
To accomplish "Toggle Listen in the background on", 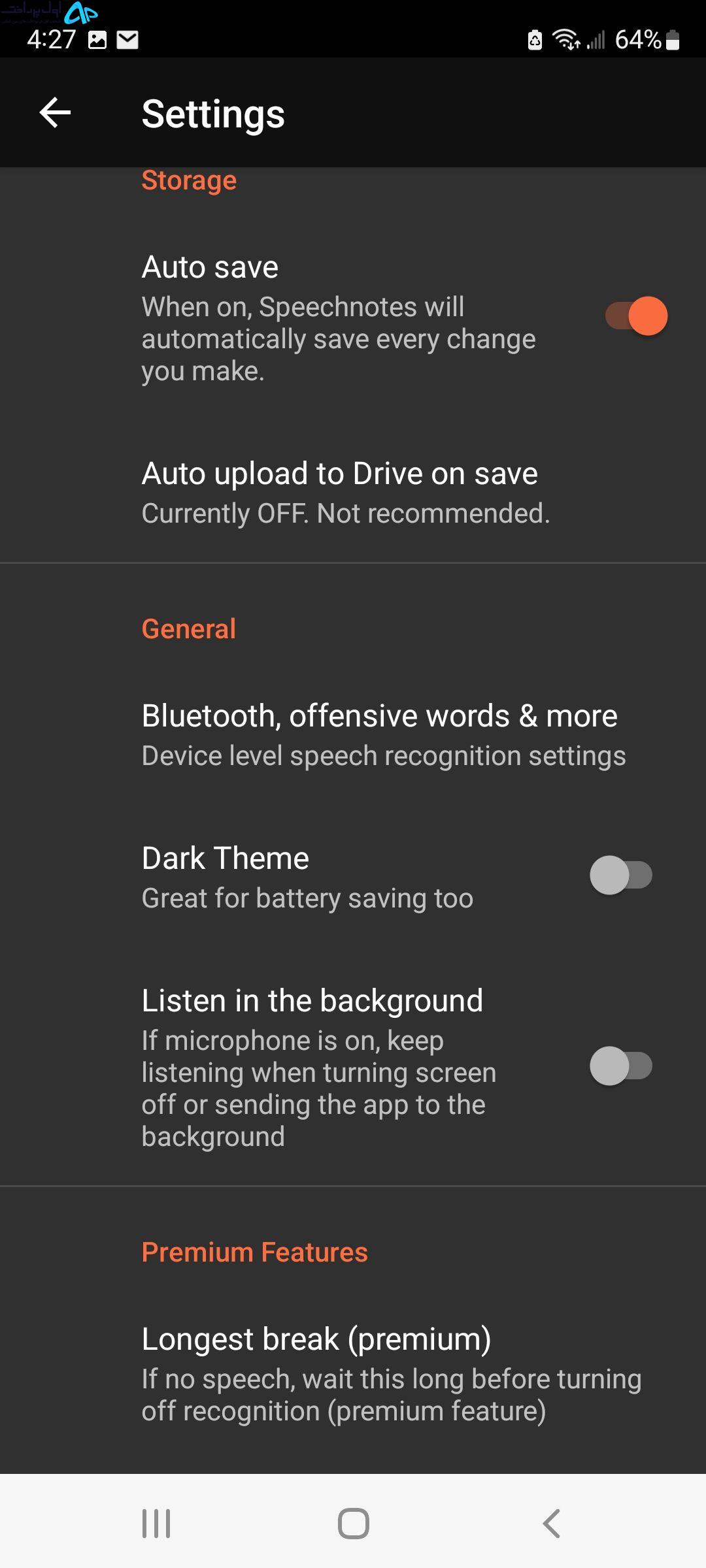I will [x=621, y=1066].
